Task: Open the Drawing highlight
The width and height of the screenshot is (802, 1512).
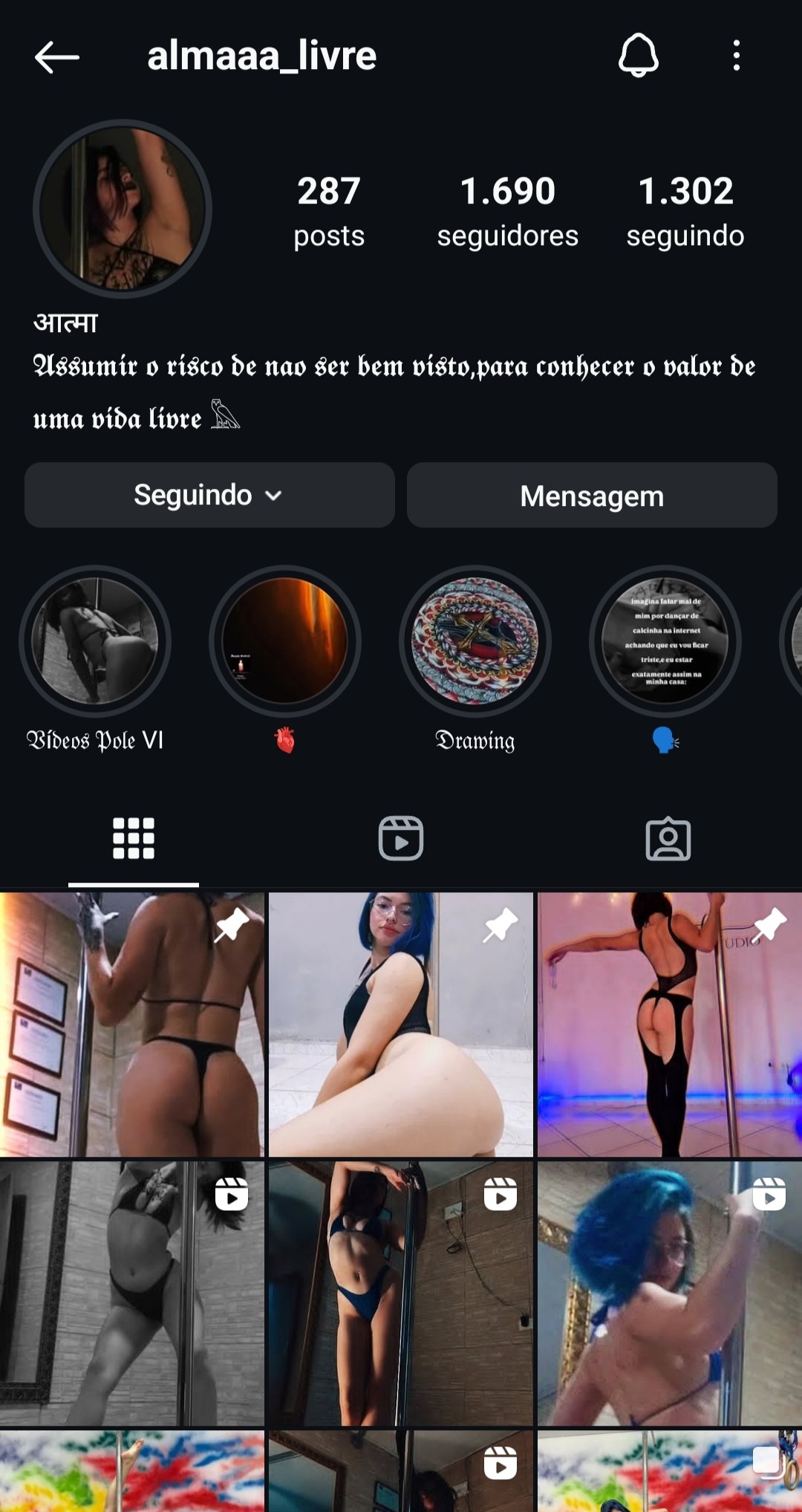Action: 475,641
